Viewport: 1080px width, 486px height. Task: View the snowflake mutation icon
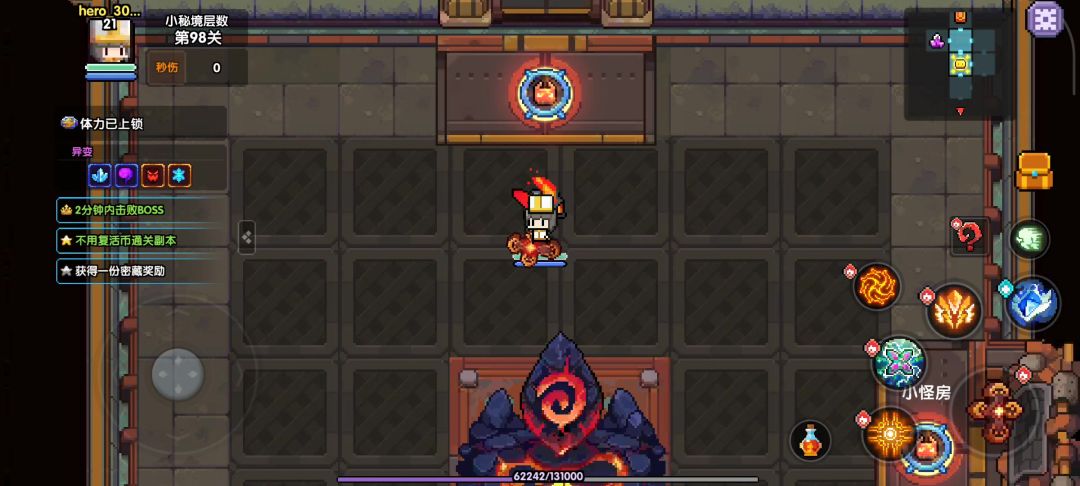(x=179, y=176)
